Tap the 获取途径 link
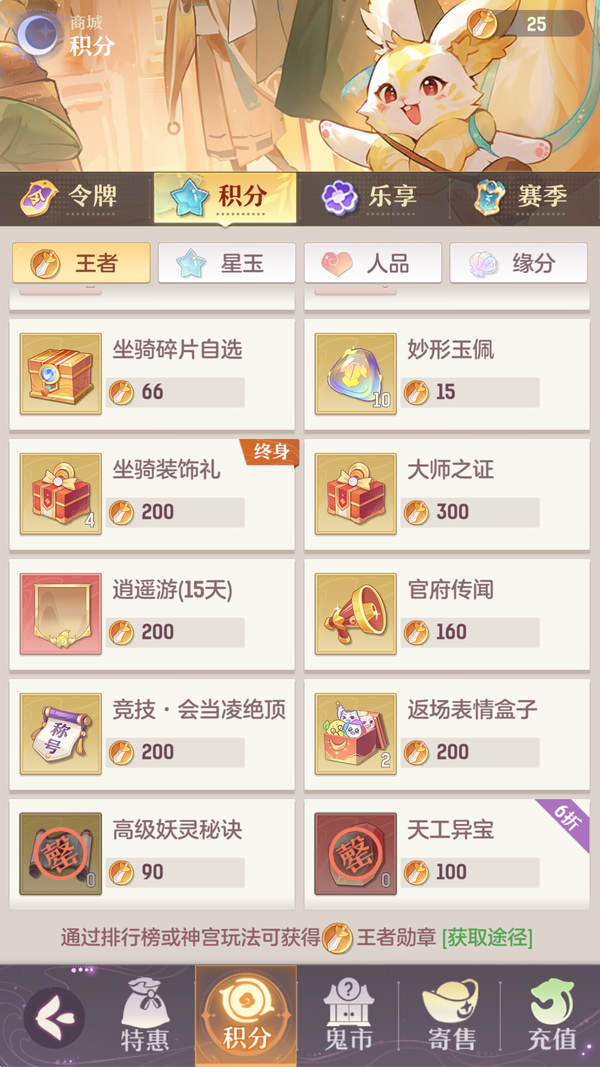600x1067 pixels. pos(487,937)
